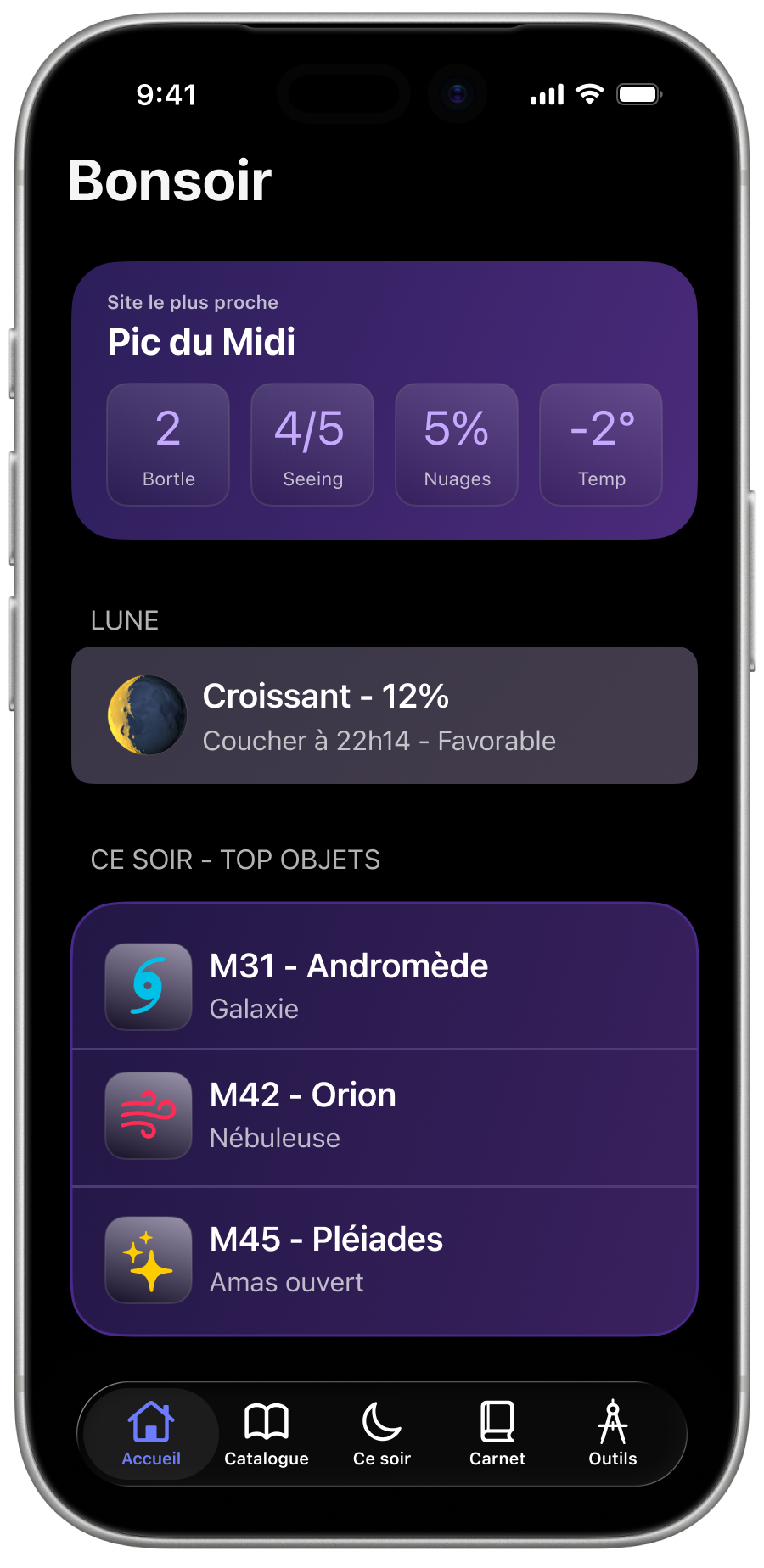Tap the sparkles icon for M45 Pléiades
The width and height of the screenshot is (764, 1568).
point(148,1259)
